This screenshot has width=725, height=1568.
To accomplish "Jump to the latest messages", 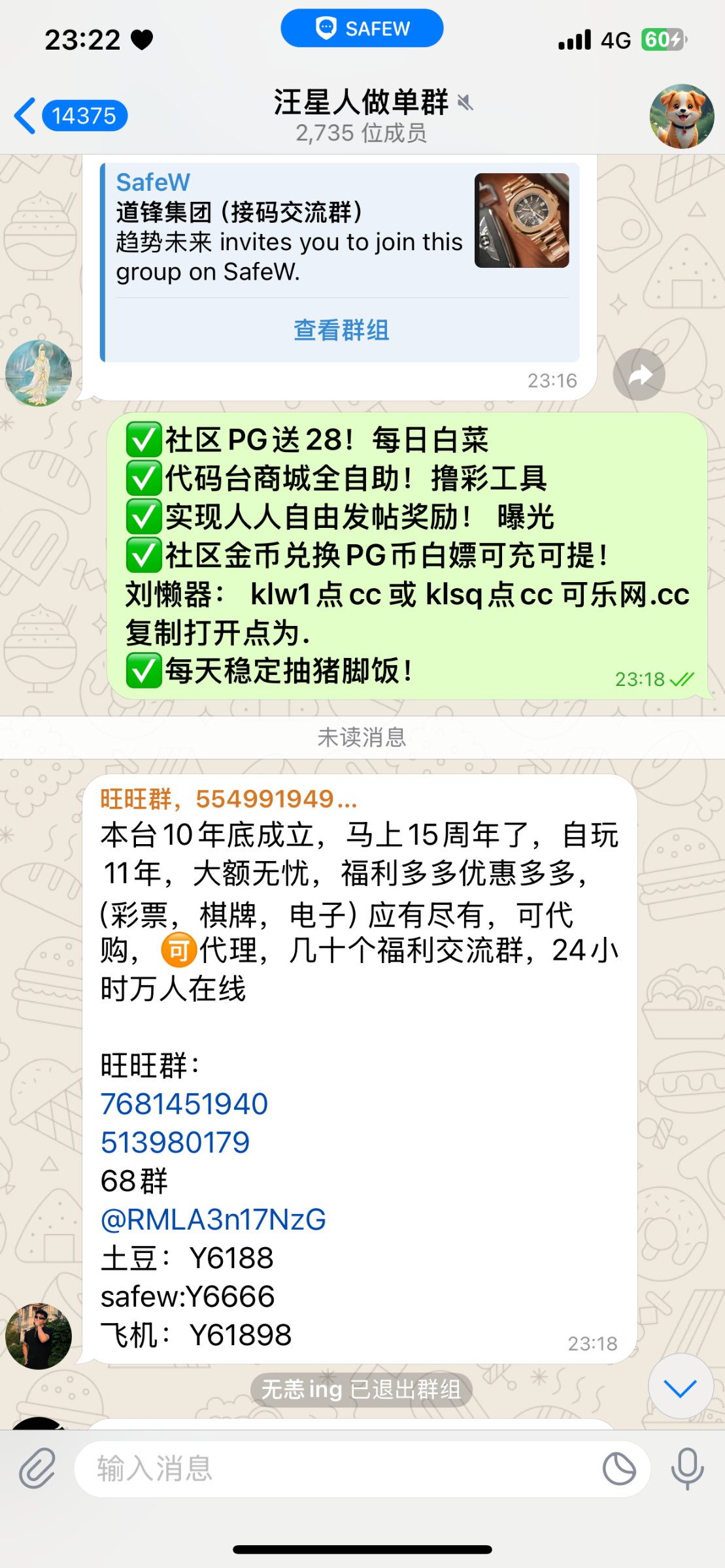I will click(x=680, y=1386).
